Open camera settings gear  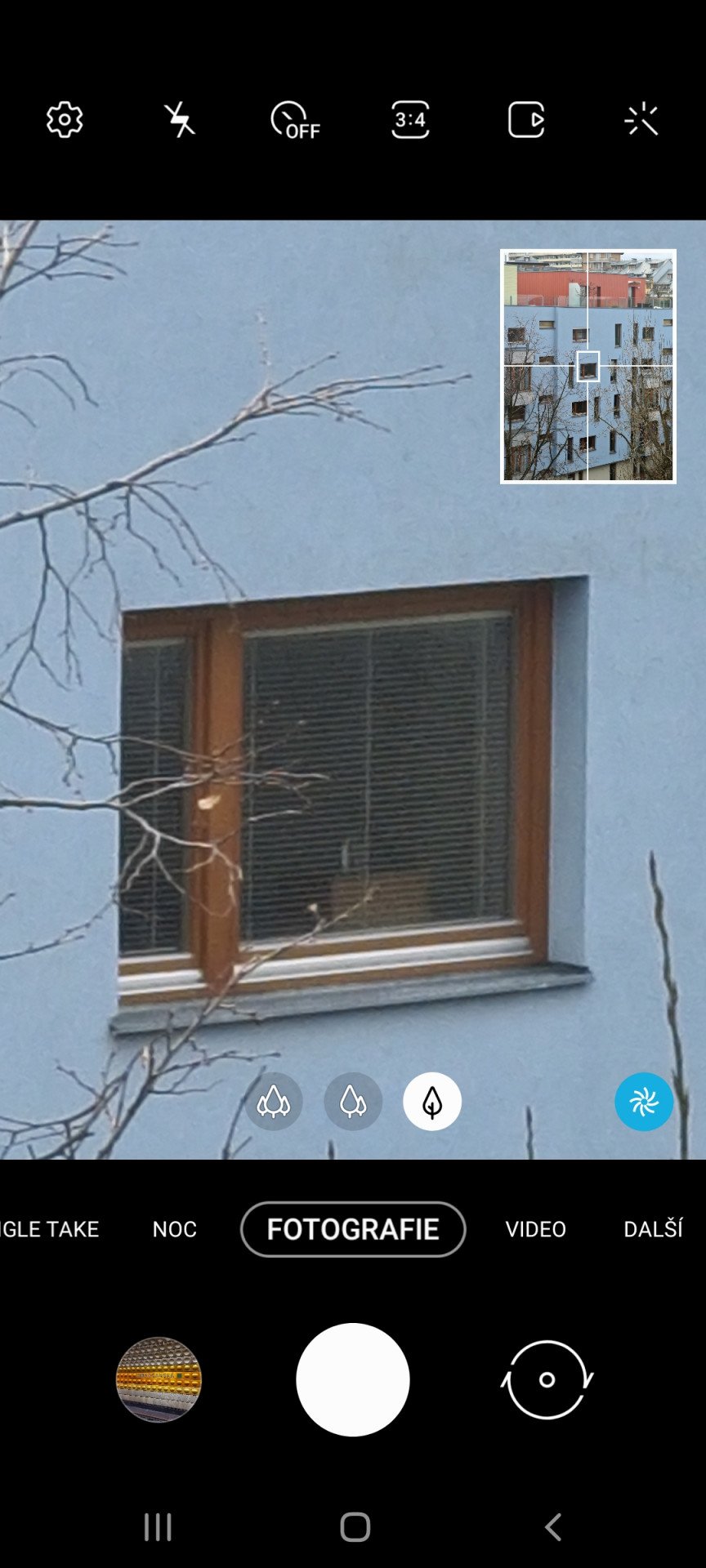coord(65,120)
